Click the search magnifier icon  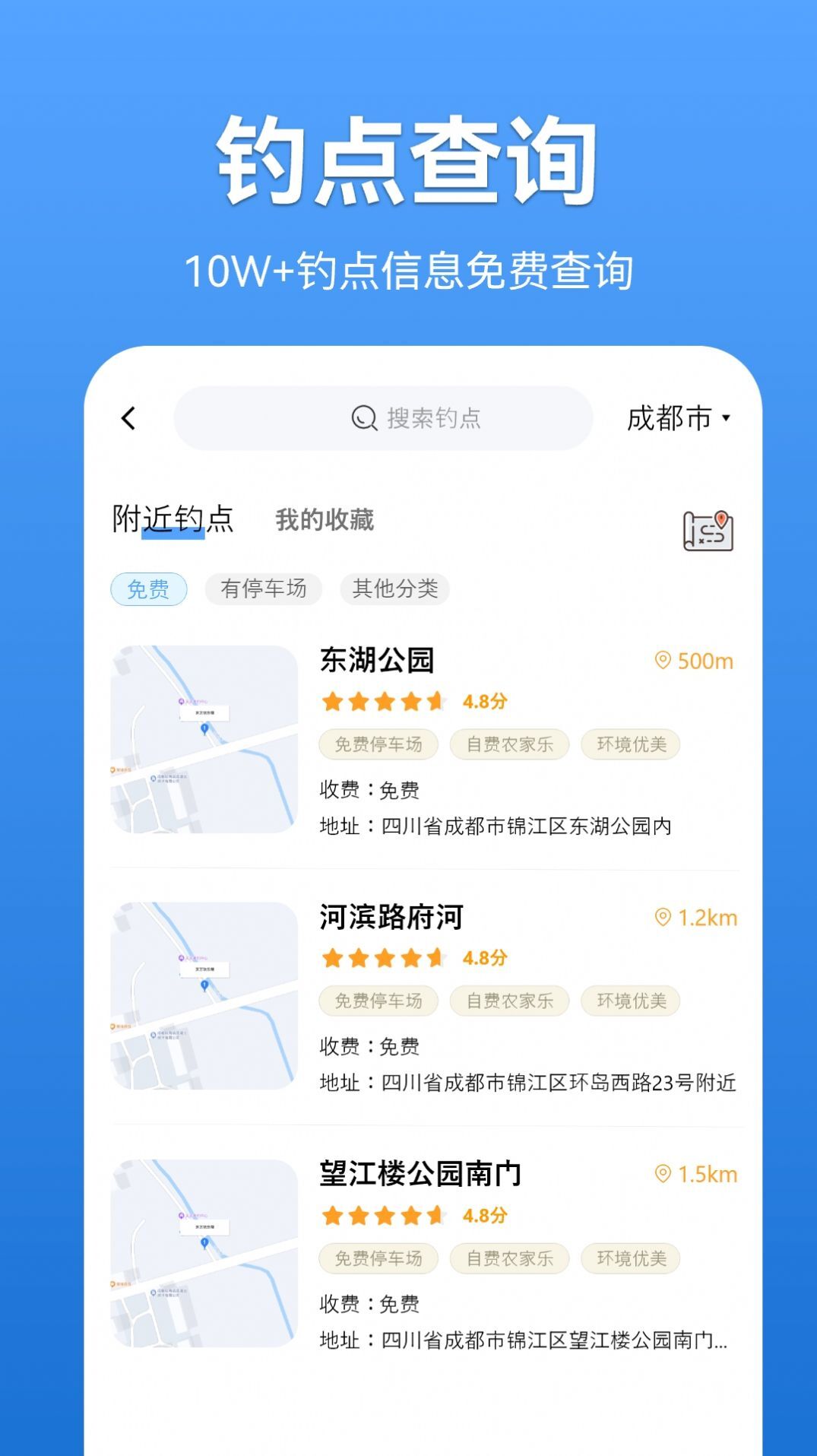click(364, 416)
